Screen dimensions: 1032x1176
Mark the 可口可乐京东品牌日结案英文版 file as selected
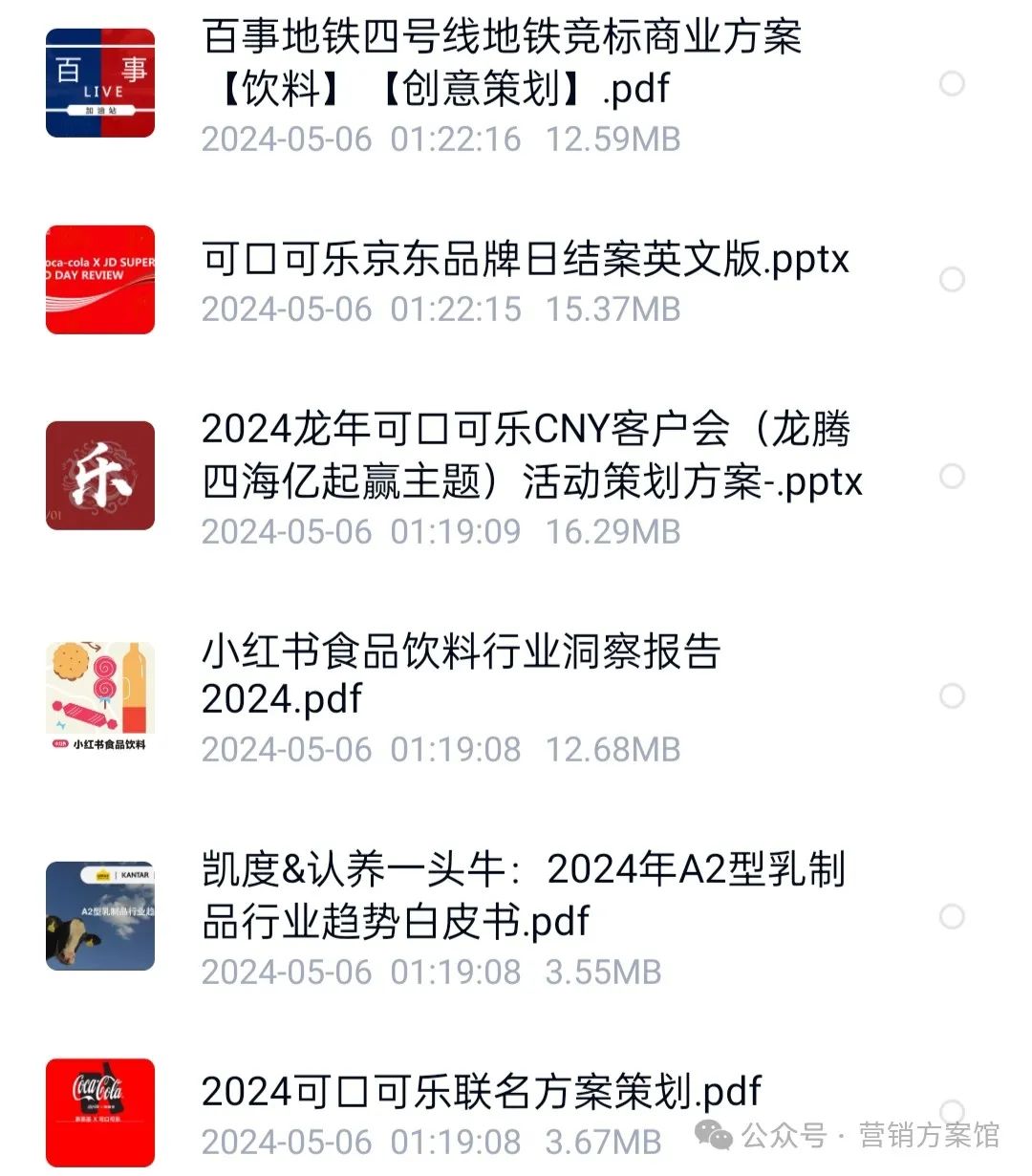point(952,280)
